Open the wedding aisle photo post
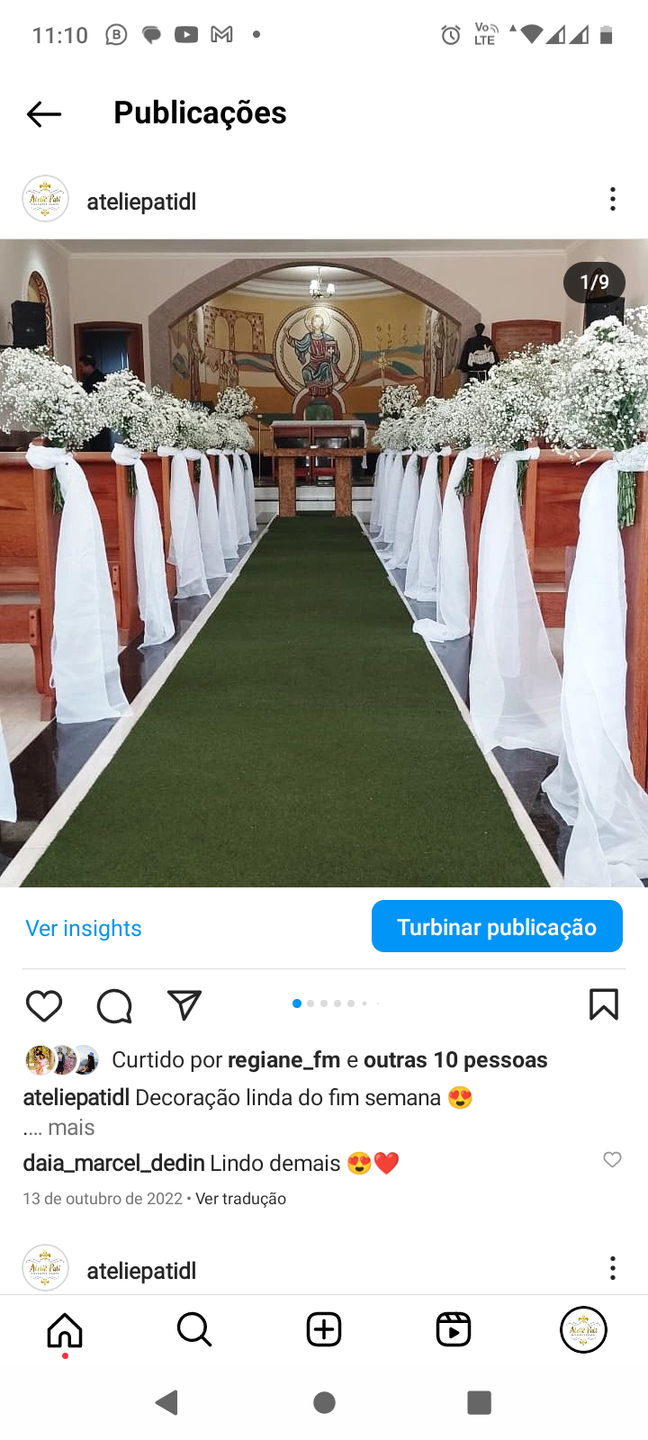 pos(324,562)
